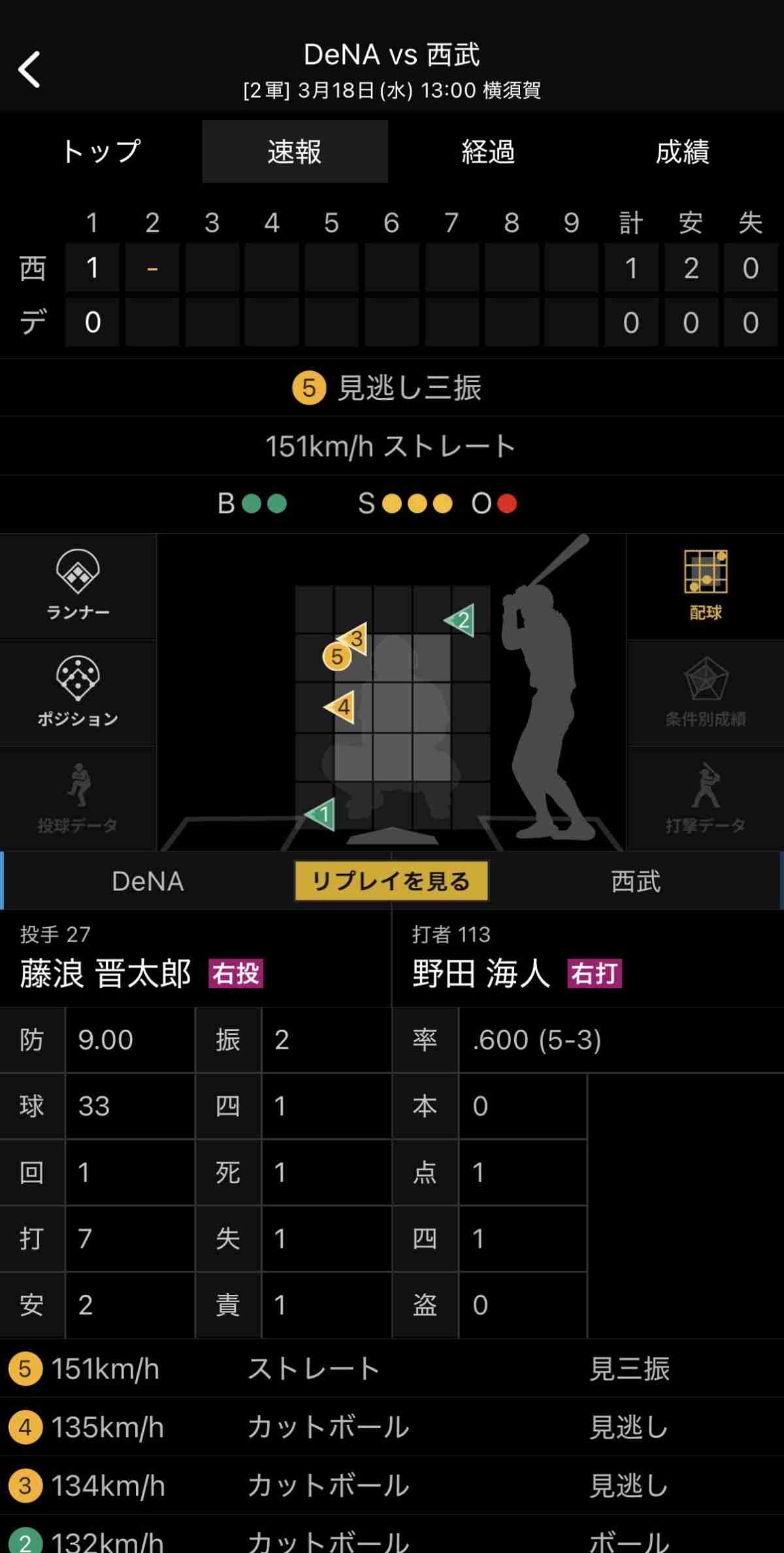Open 打撃データ panel
784x1553 pixels.
pyautogui.click(x=706, y=798)
